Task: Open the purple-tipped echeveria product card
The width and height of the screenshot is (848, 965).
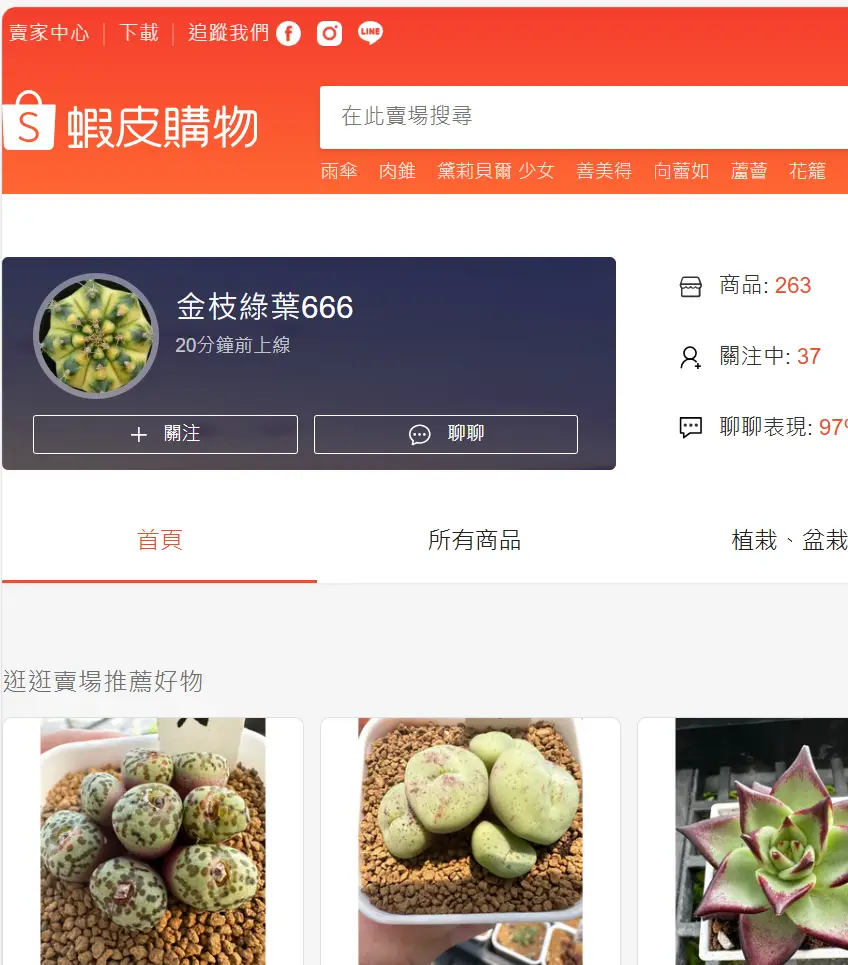Action: click(760, 840)
